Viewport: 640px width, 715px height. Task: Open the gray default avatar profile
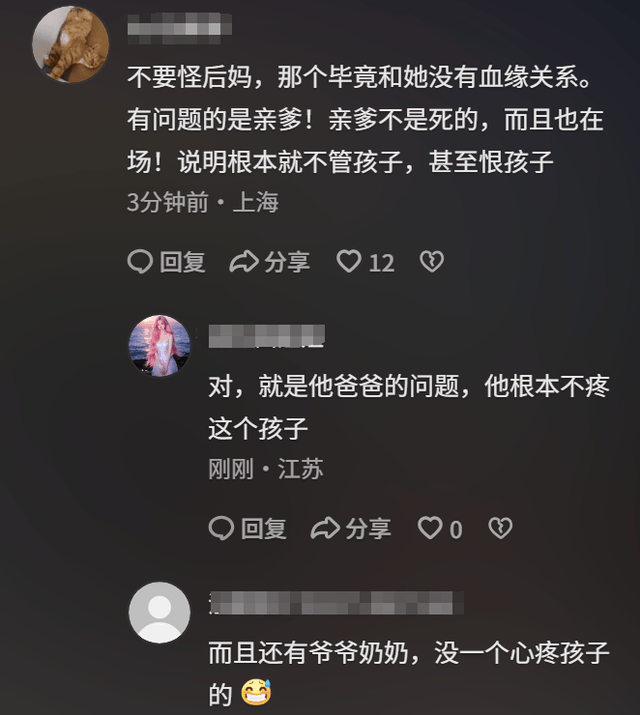pyautogui.click(x=160, y=612)
